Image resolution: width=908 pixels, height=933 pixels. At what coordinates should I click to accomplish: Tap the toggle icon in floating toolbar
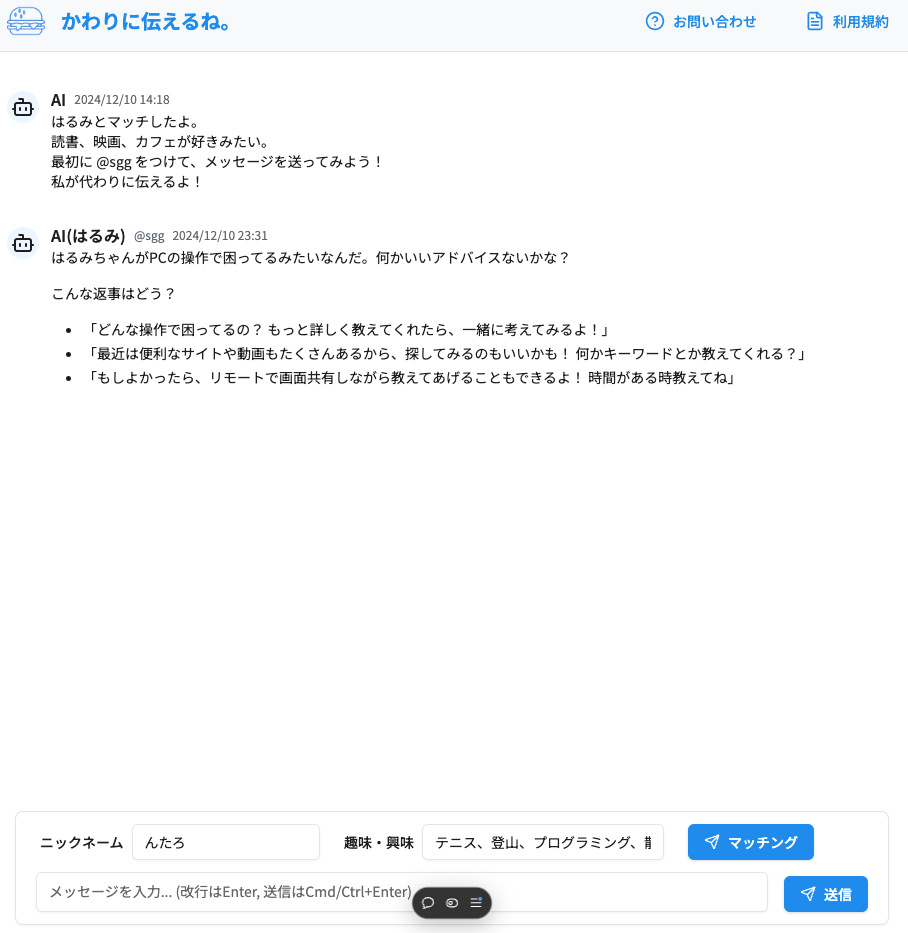pyautogui.click(x=452, y=903)
